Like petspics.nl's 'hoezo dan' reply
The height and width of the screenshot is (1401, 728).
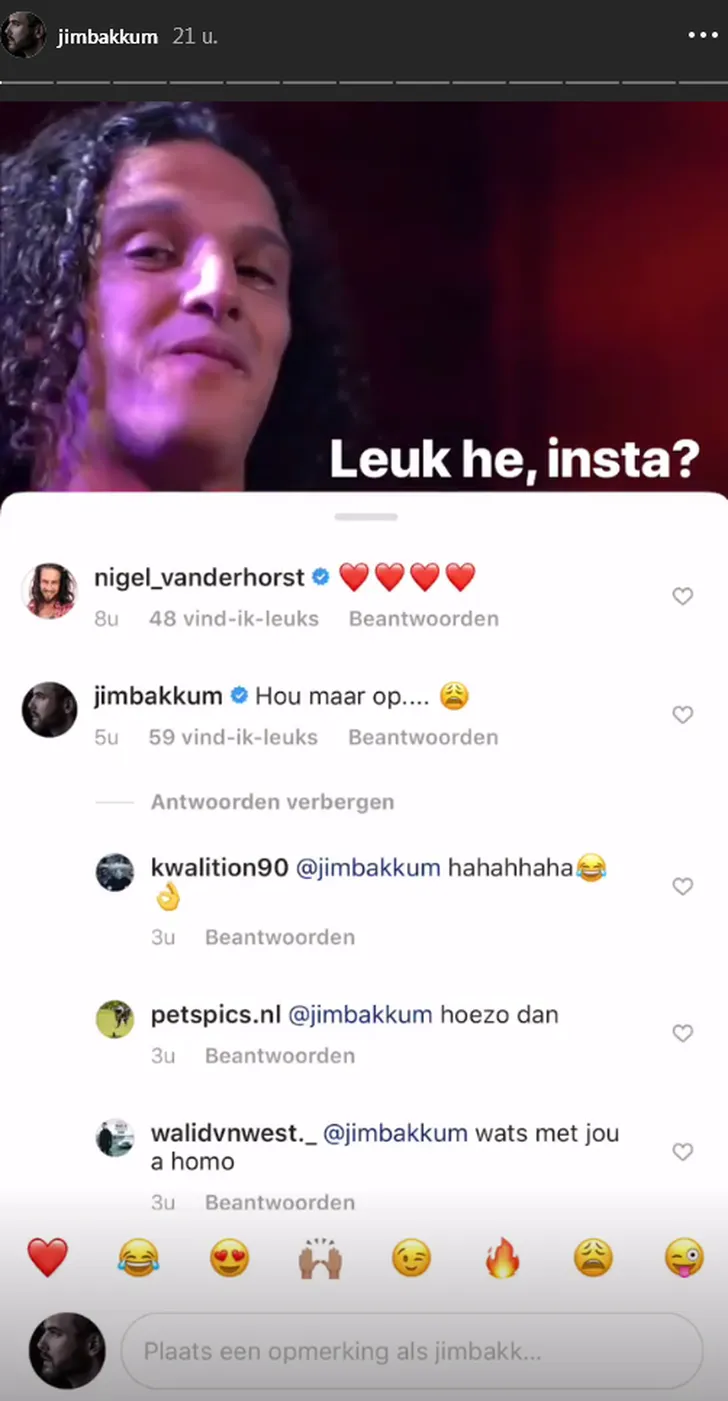click(682, 1033)
